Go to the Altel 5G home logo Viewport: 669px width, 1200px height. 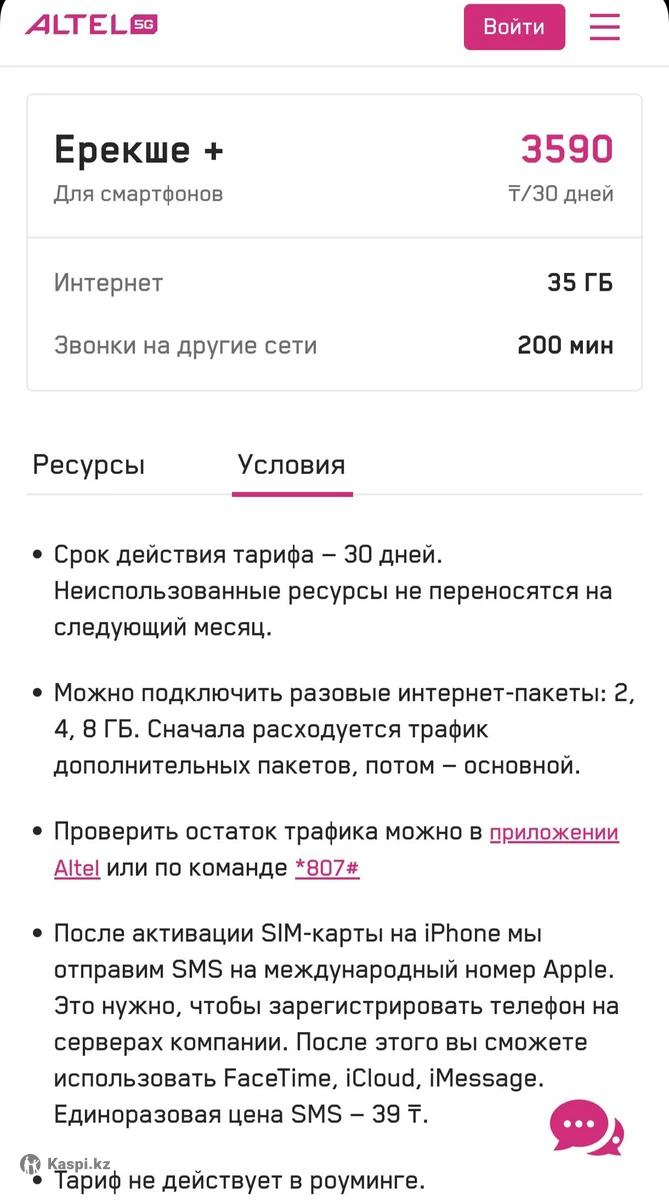pos(91,25)
